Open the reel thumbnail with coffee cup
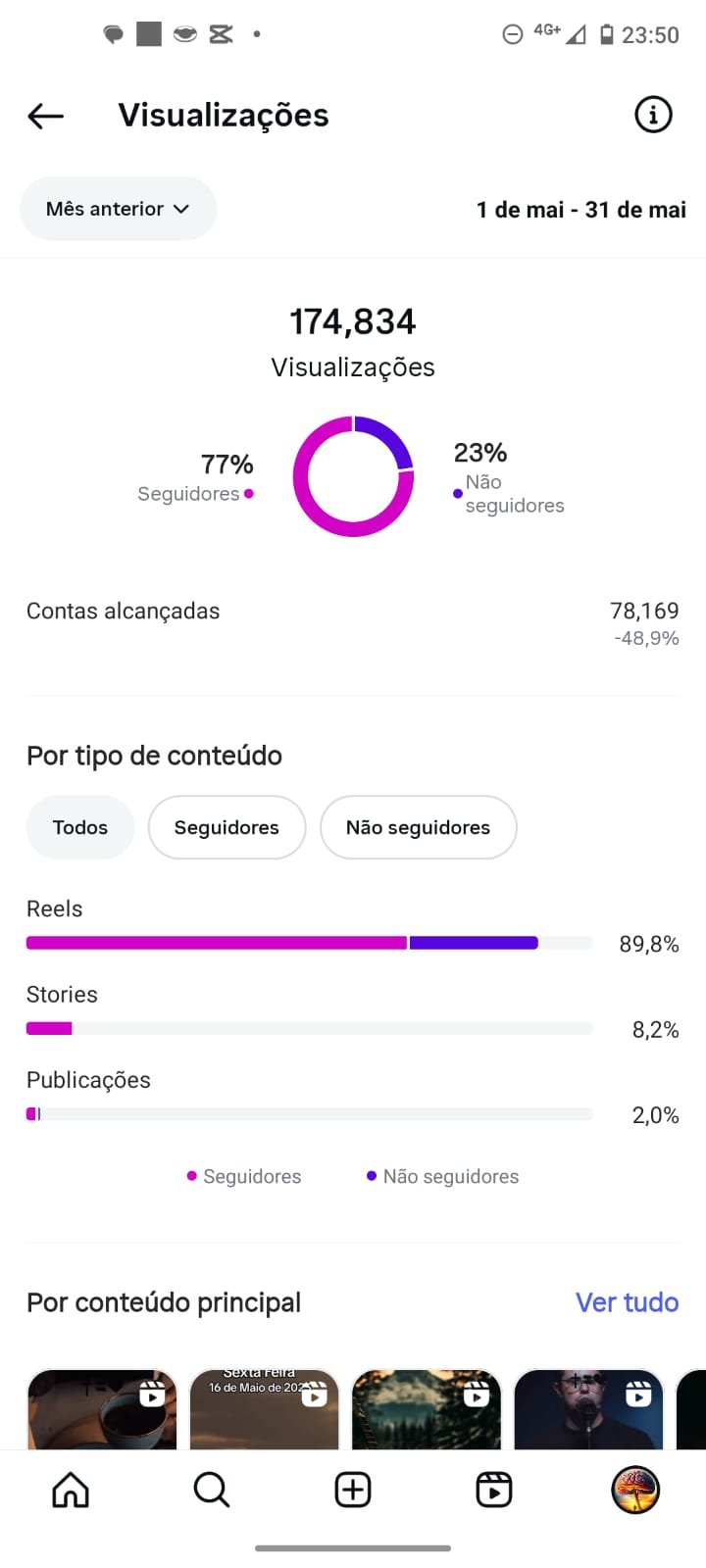Screen dimensions: 706x1568 point(102,1409)
